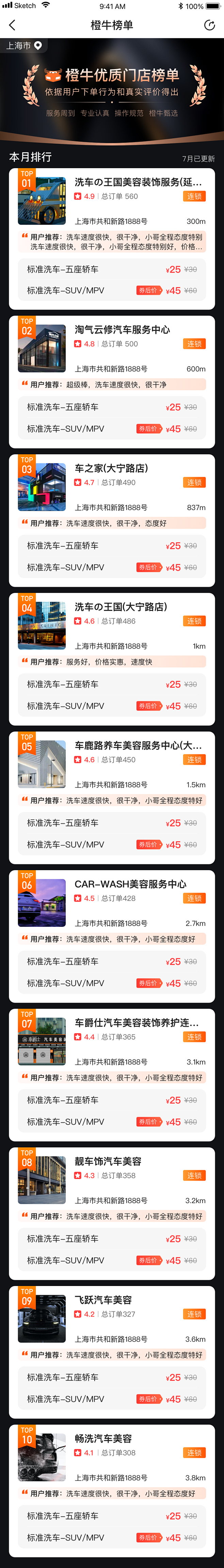Image resolution: width=224 pixels, height=1568 pixels.
Task: Refresh the 橙牛榜单 page
Action: click(x=209, y=25)
